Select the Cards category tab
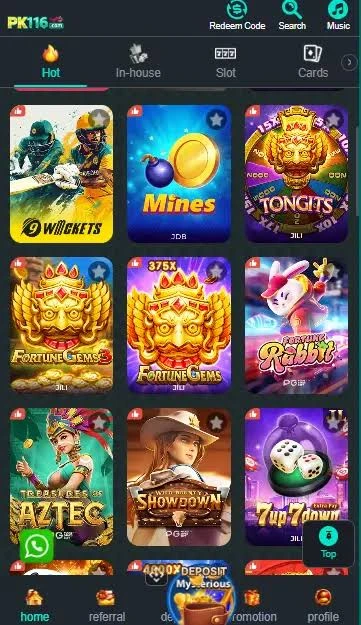361x625 pixels. point(313,62)
